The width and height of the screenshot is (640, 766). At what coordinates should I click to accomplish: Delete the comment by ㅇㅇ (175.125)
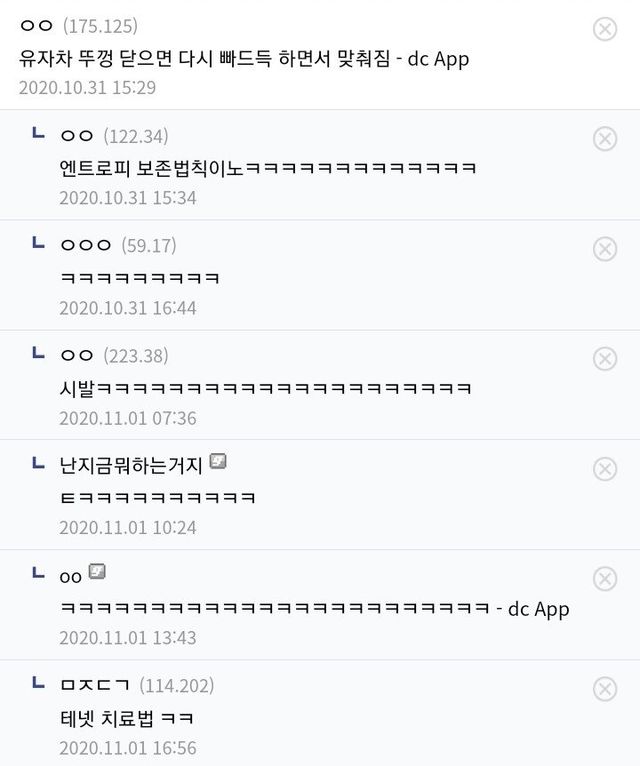click(605, 29)
